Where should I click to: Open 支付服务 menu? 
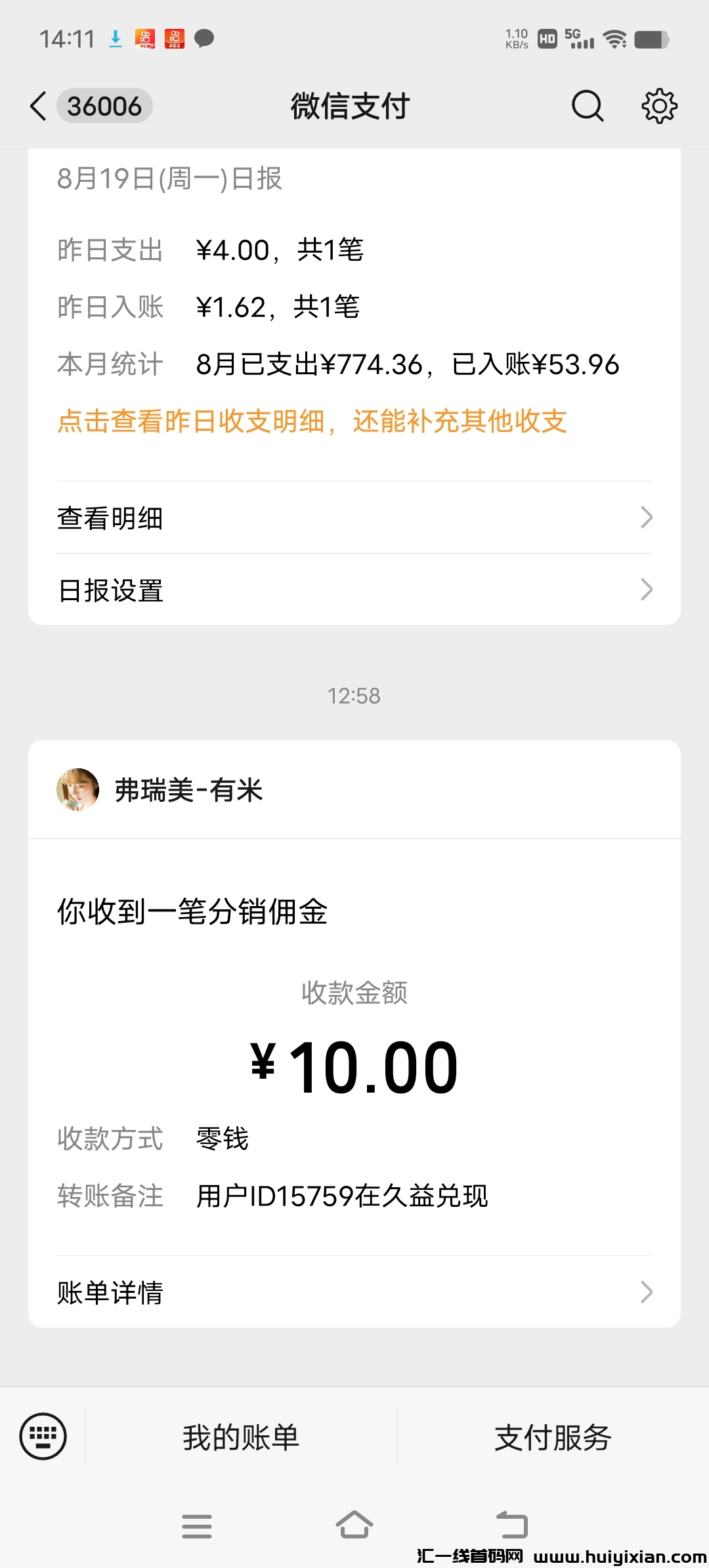(553, 1437)
